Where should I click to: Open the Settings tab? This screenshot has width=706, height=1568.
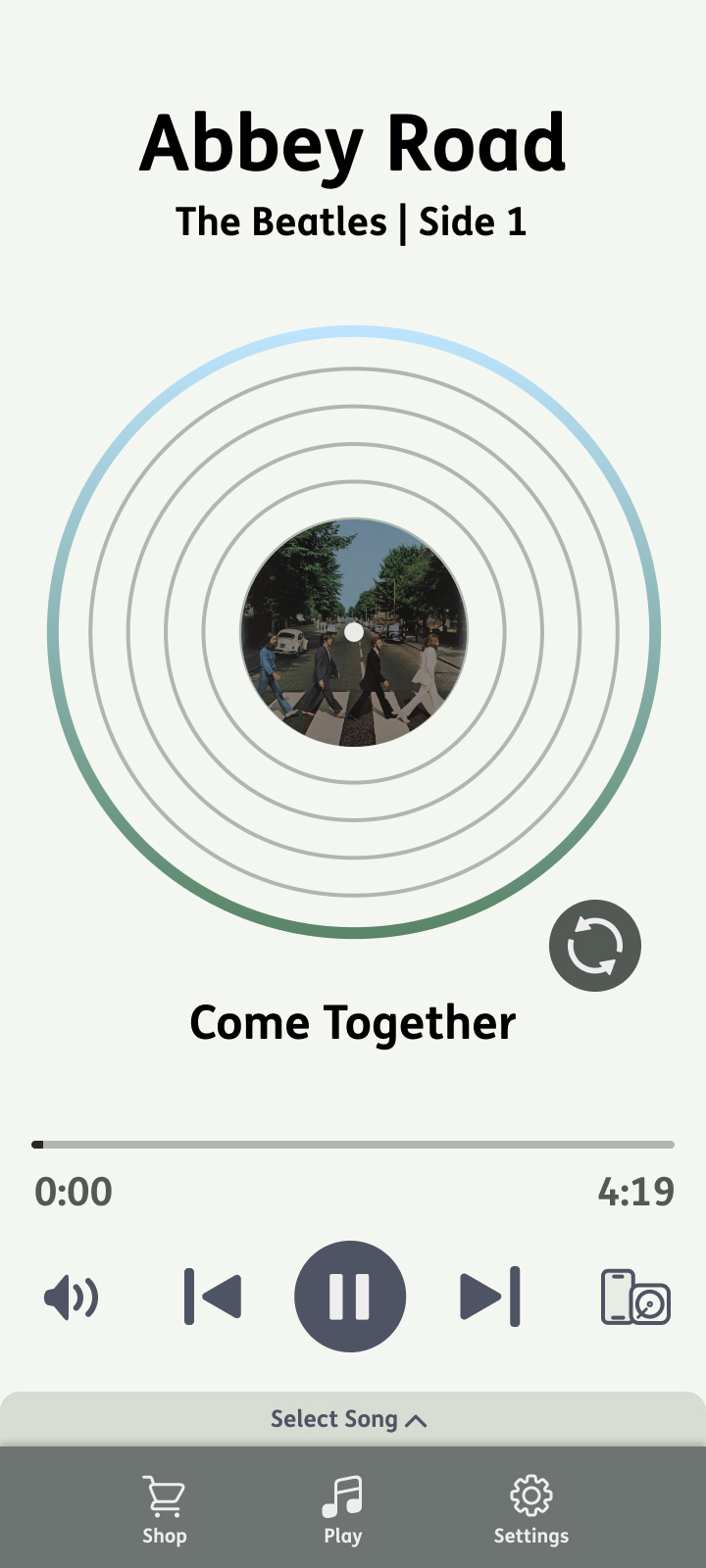[531, 1510]
